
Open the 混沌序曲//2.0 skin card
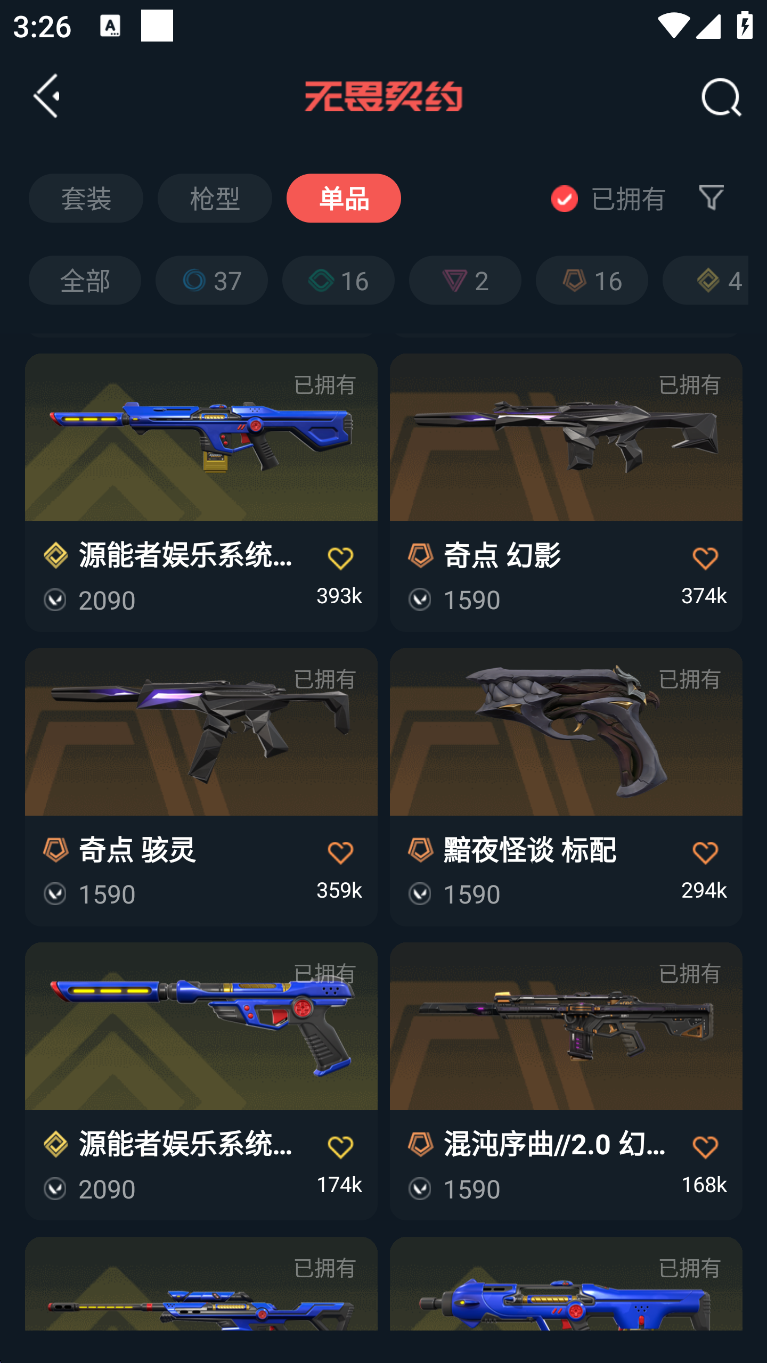pos(565,1040)
